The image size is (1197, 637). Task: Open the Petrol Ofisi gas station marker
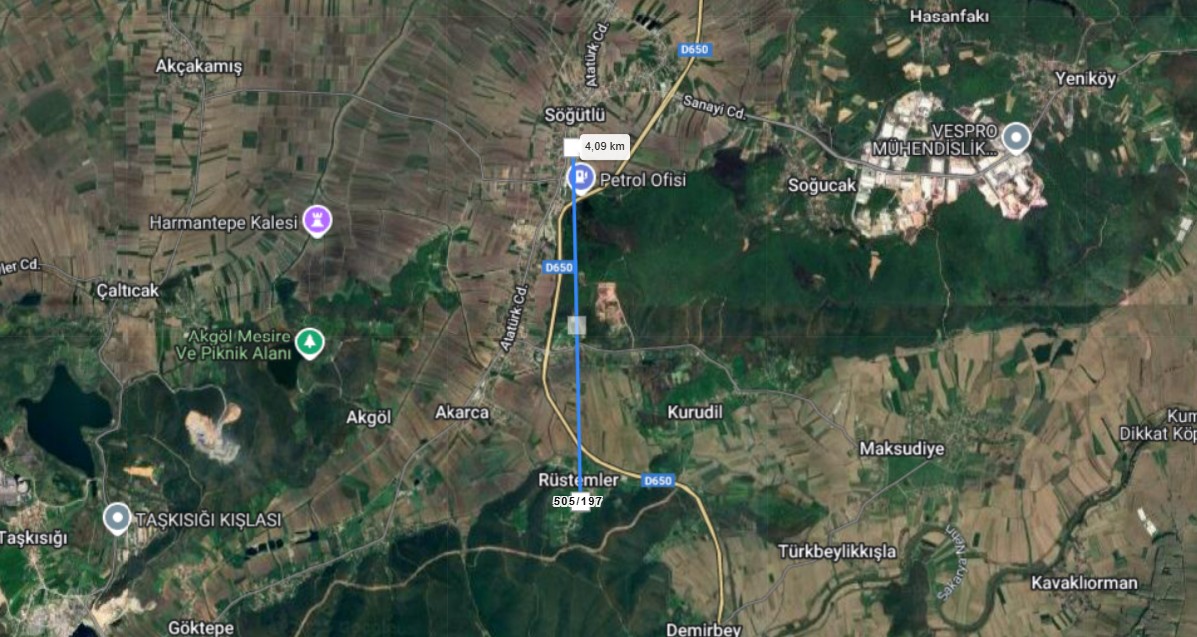(580, 178)
